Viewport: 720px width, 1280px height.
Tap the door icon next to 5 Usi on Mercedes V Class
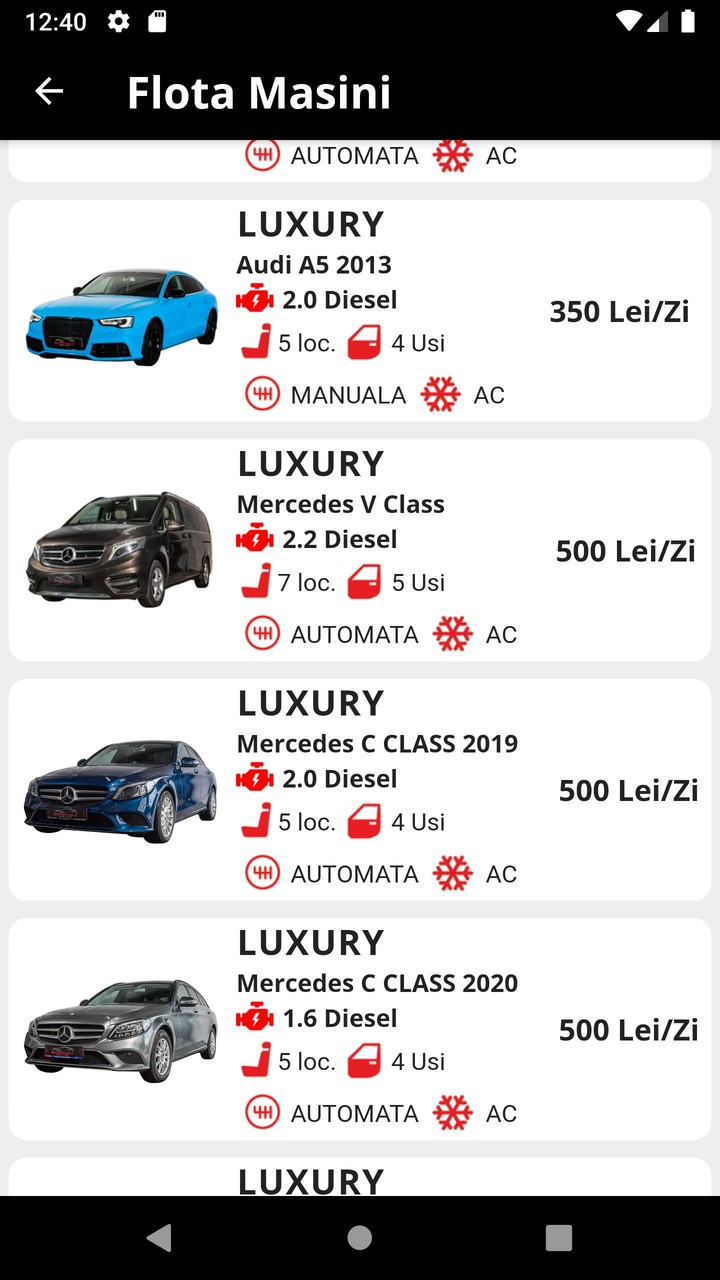point(364,580)
